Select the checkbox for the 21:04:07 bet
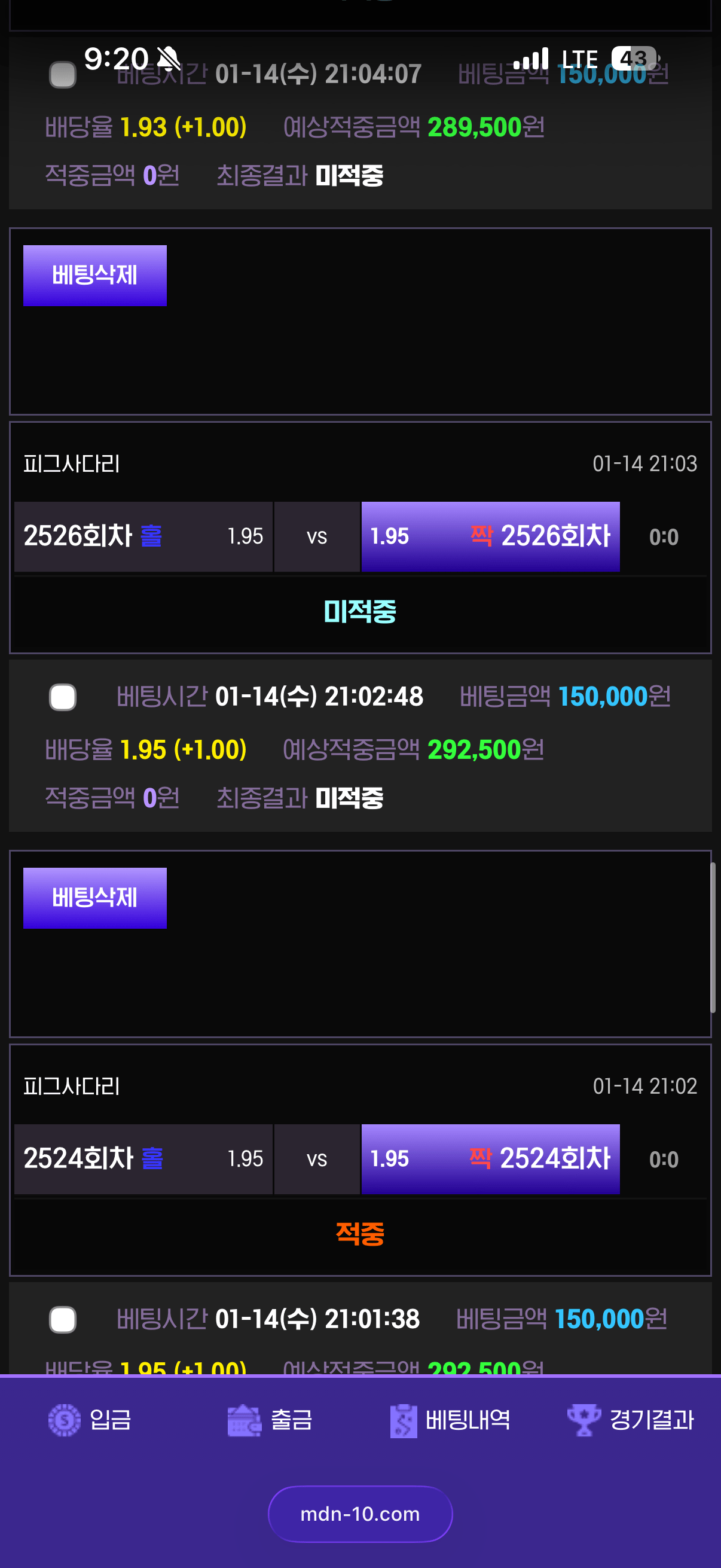Screen dimensions: 721x1568 (x=63, y=75)
